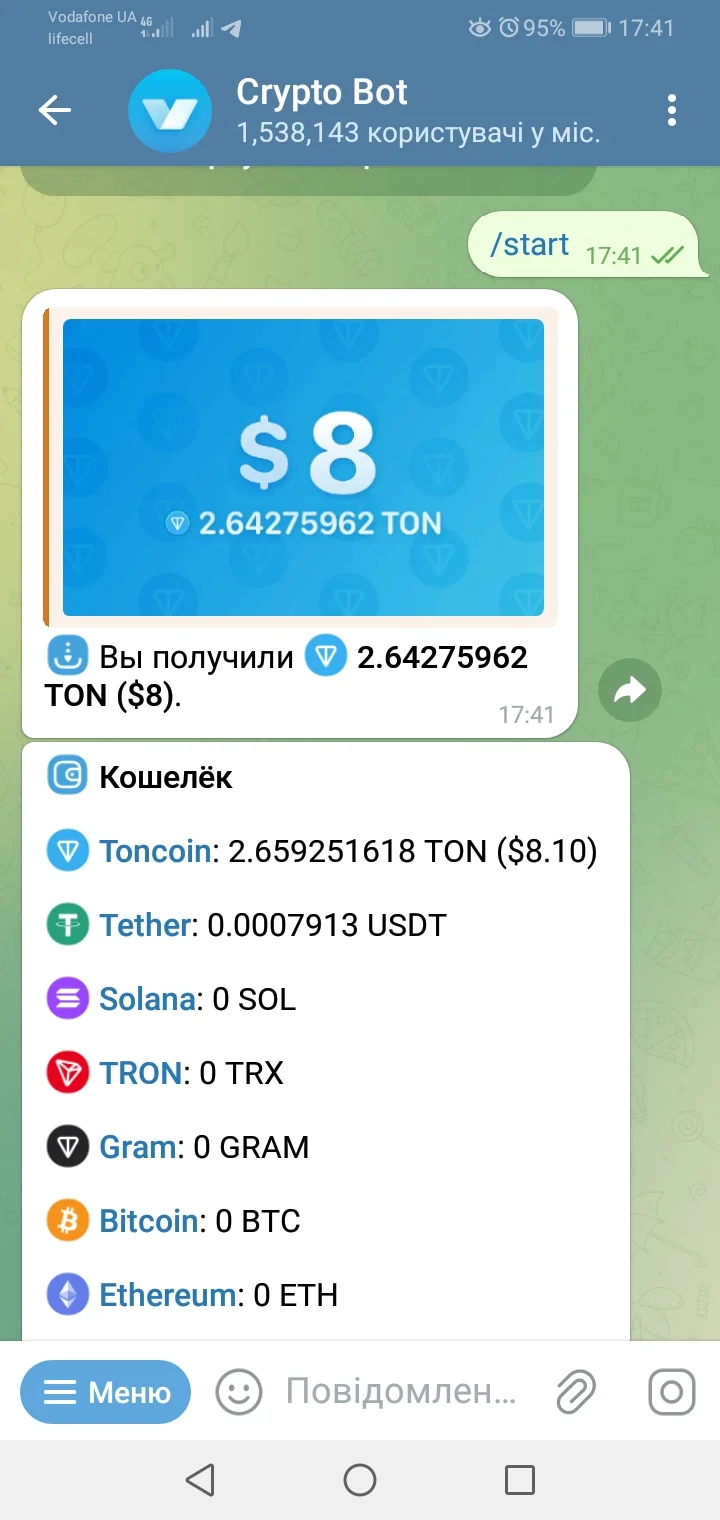Tap the system home button

360,1480
